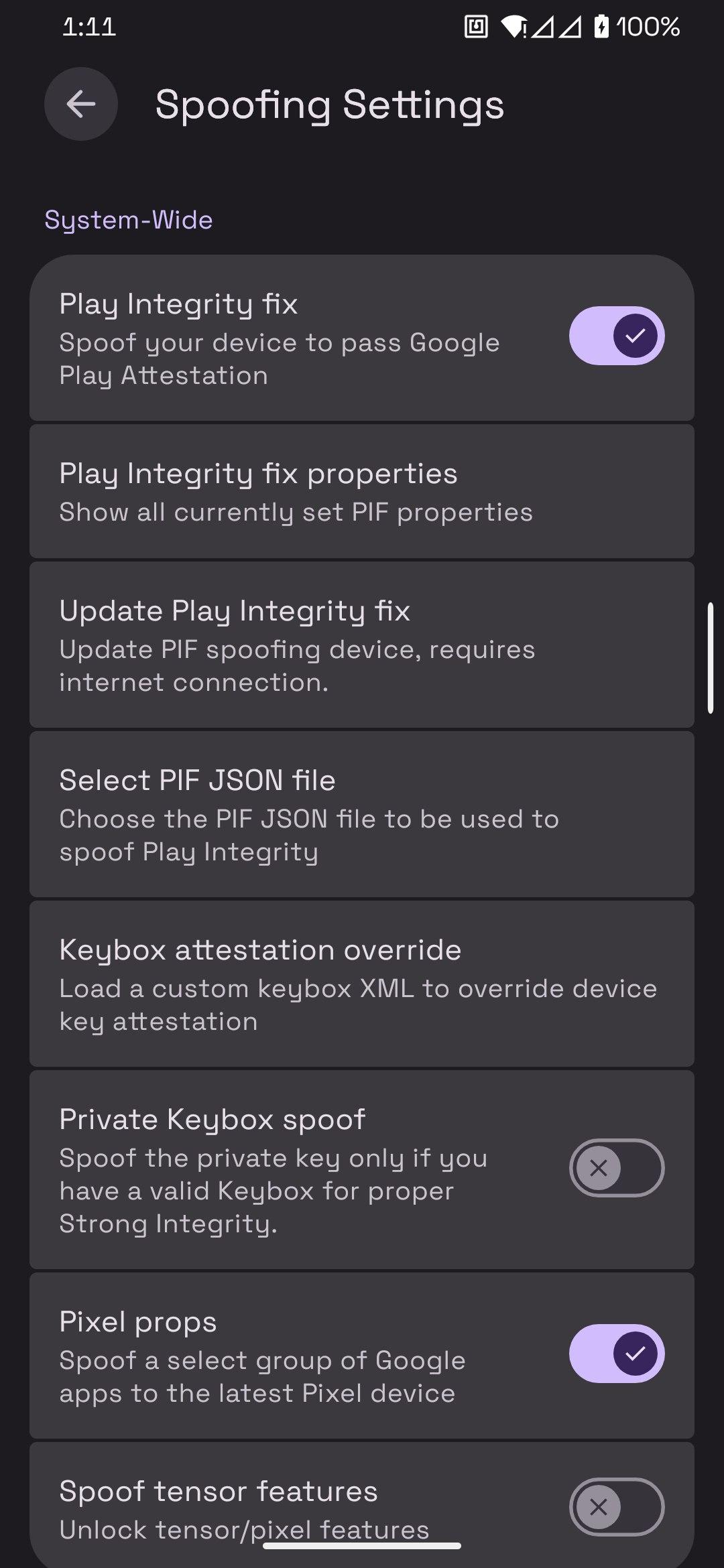
Task: Turn on Spoof tensor features
Action: [616, 1507]
